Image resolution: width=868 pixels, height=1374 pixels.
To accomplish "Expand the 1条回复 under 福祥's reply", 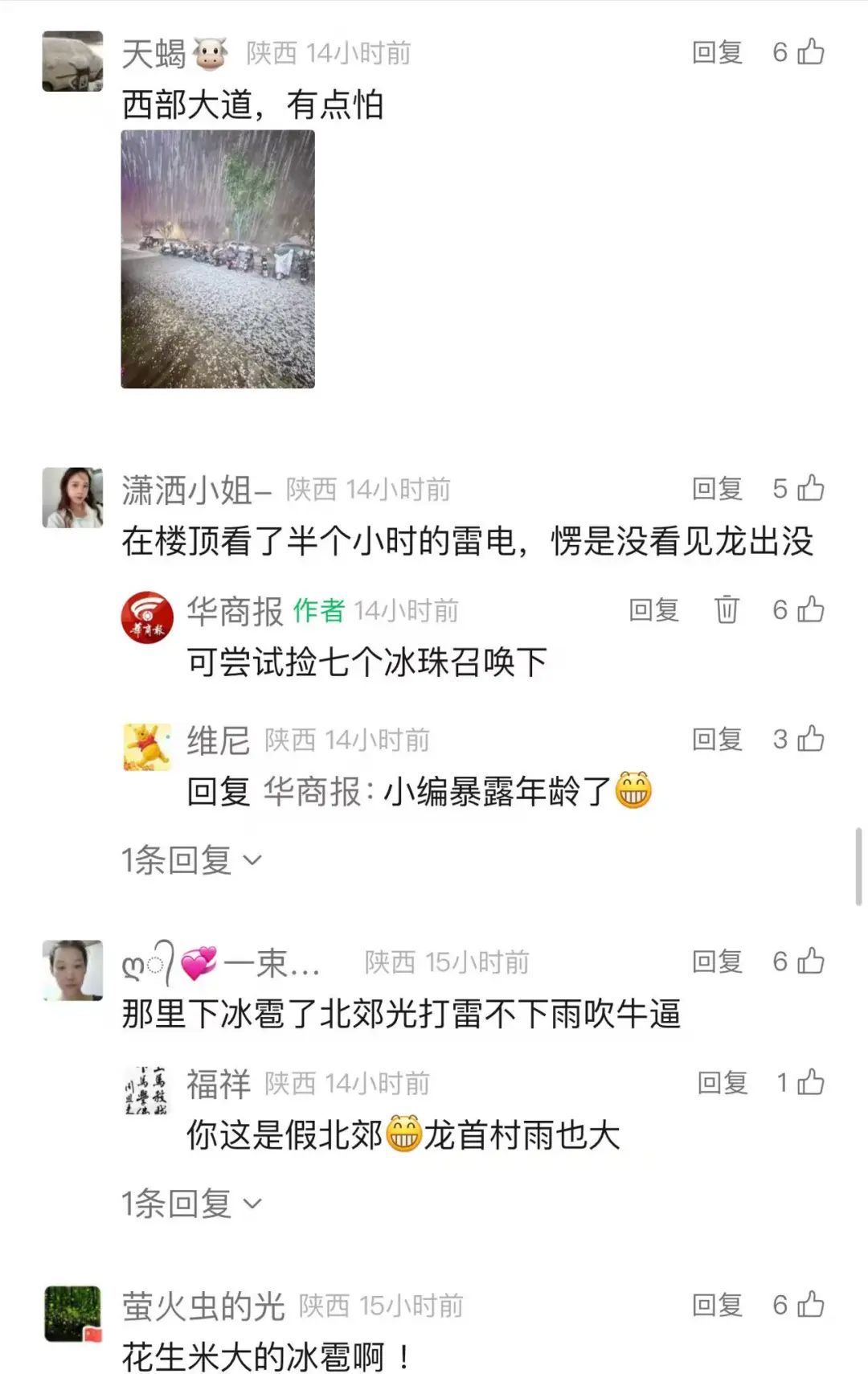I will pyautogui.click(x=191, y=1204).
